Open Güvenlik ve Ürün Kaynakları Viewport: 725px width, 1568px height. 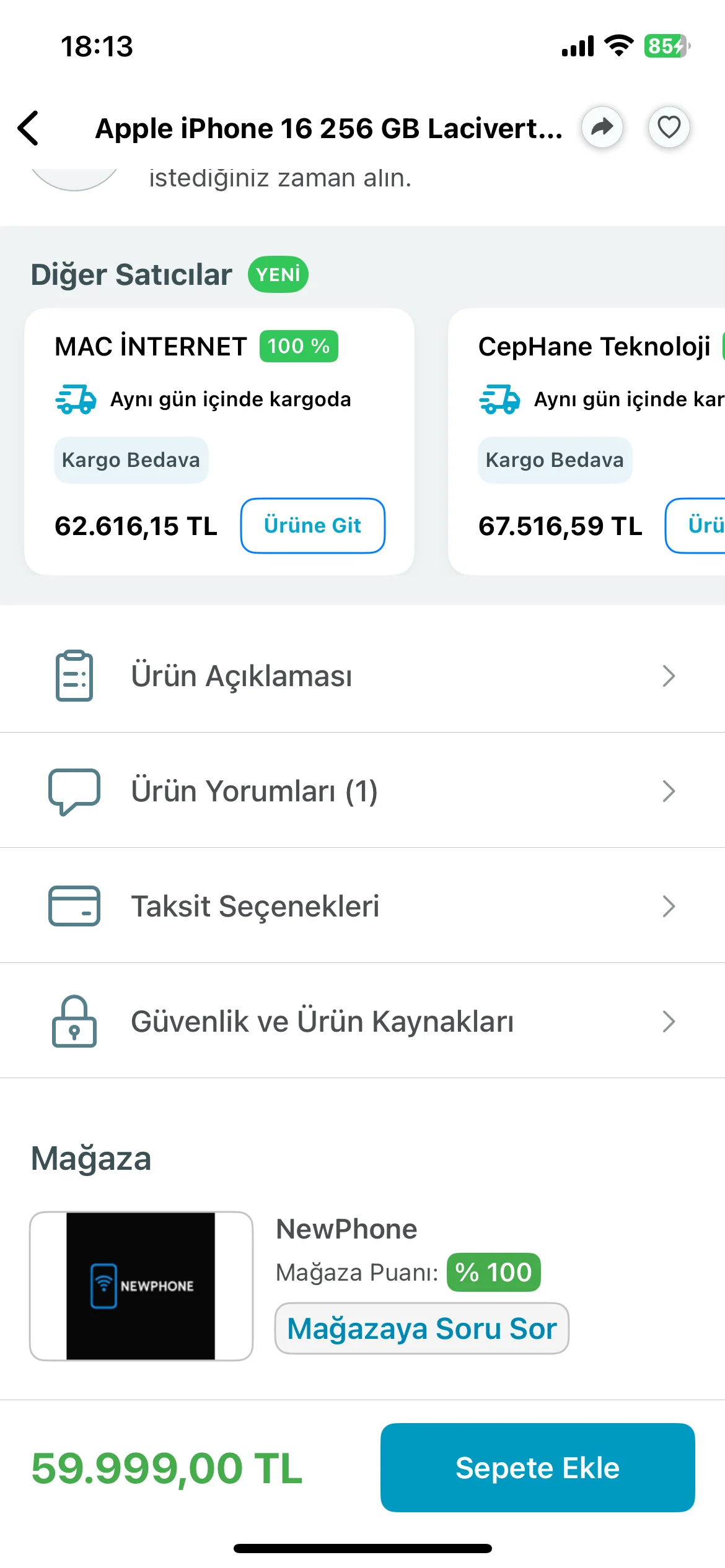coord(362,1021)
